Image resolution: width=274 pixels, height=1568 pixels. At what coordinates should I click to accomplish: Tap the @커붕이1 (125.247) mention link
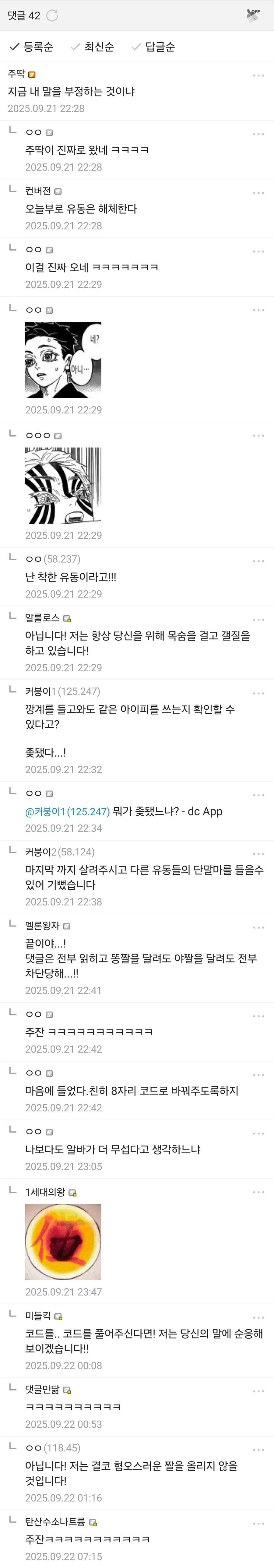(x=68, y=811)
